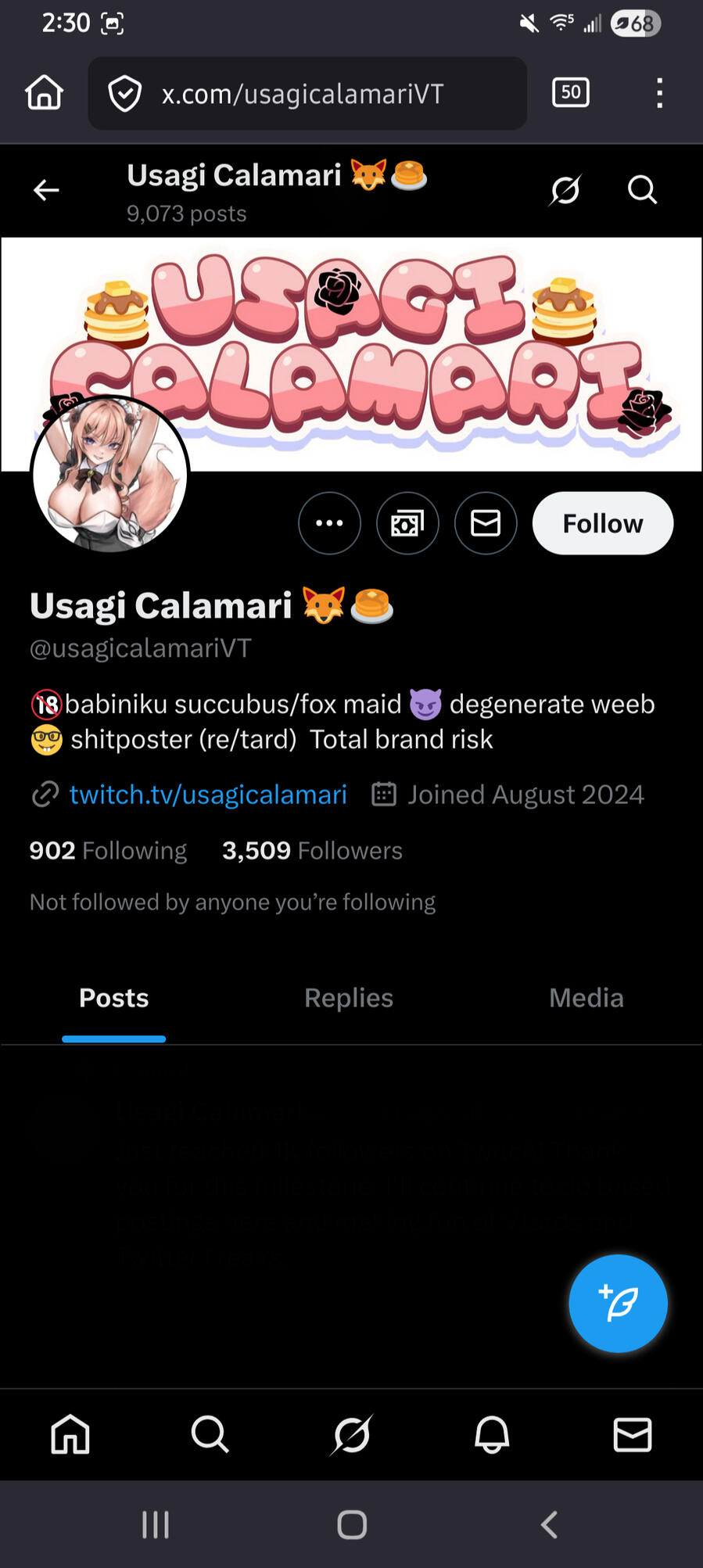Switch to the Media tab
This screenshot has height=1568, width=703.
point(586,998)
